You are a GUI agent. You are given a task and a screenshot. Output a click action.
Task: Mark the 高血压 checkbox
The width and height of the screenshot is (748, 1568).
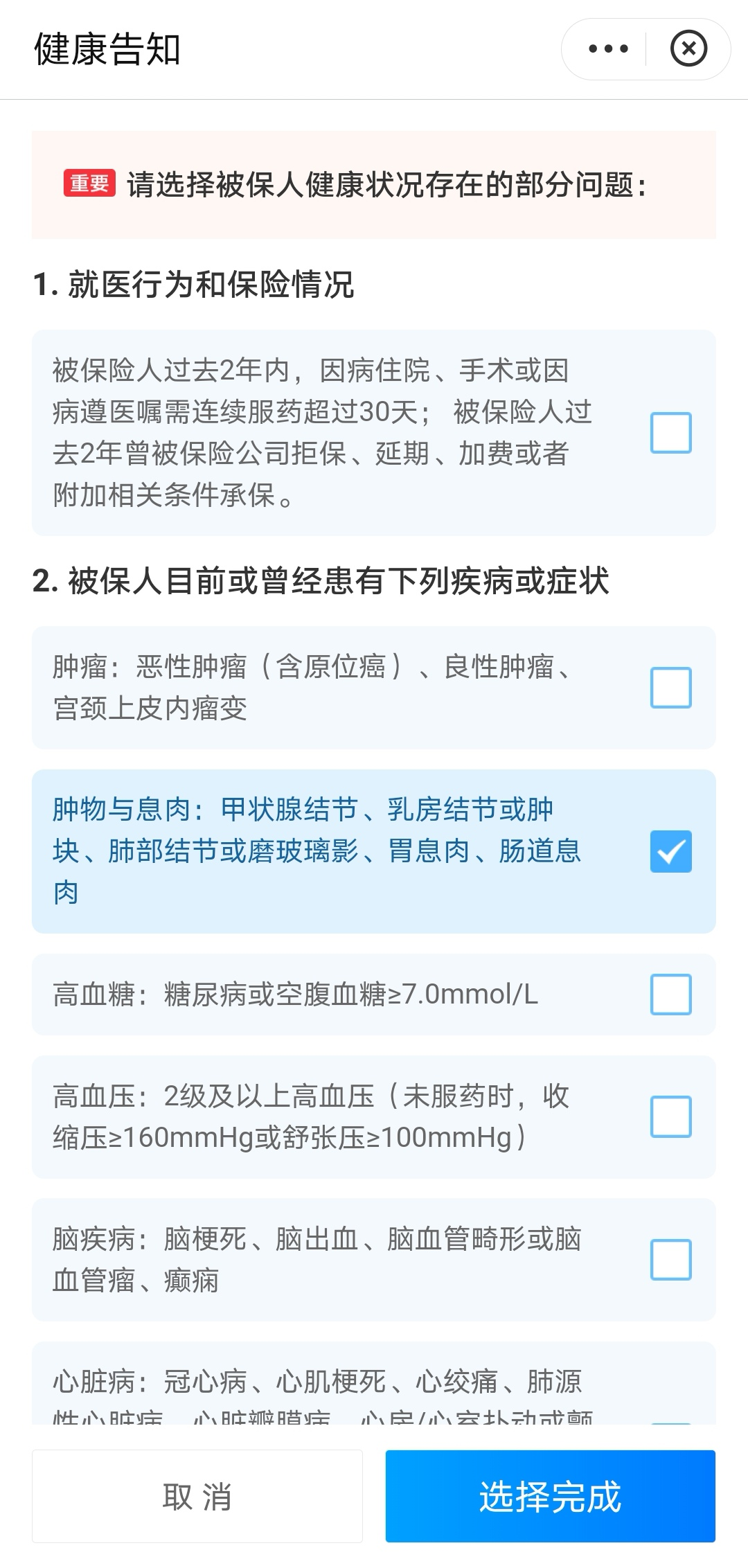coord(670,1116)
